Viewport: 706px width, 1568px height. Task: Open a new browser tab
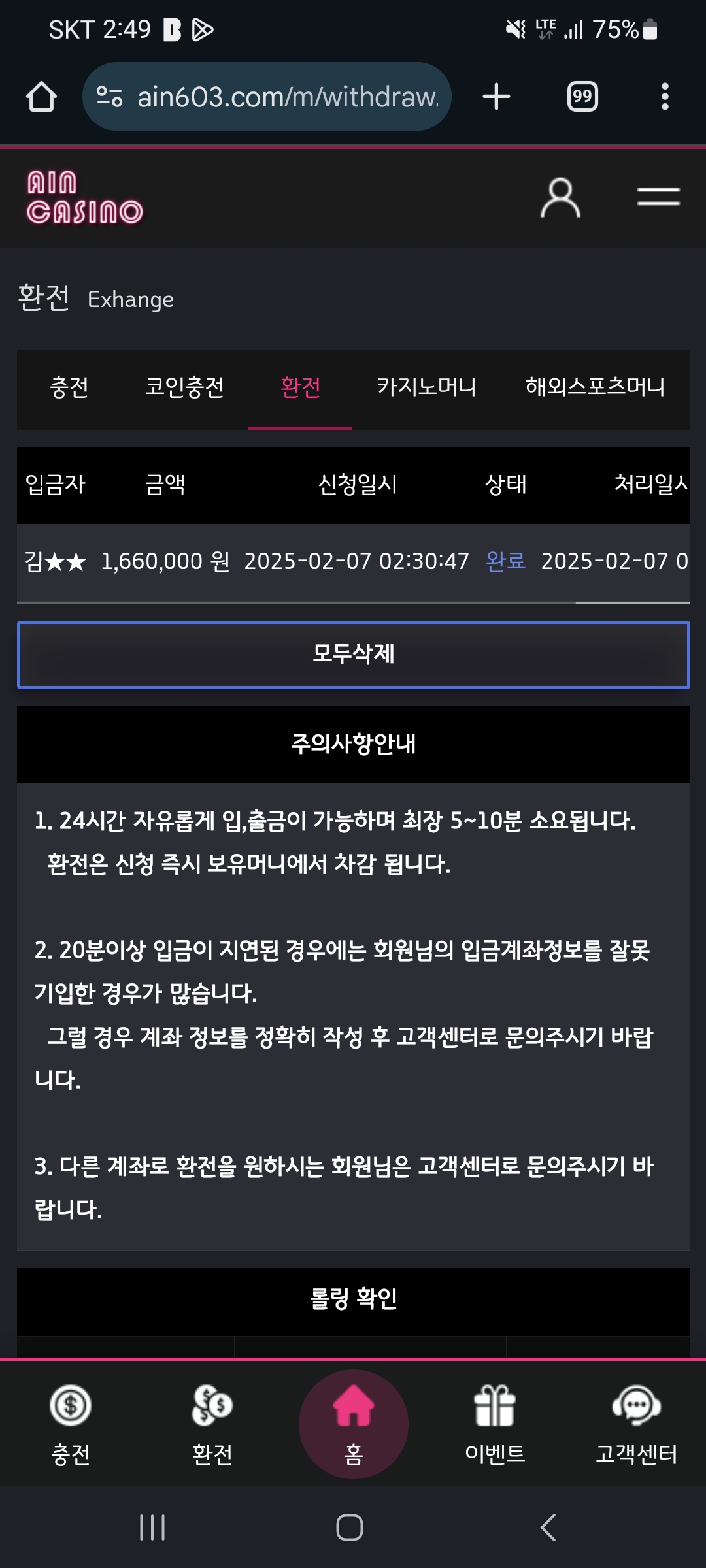[x=496, y=97]
